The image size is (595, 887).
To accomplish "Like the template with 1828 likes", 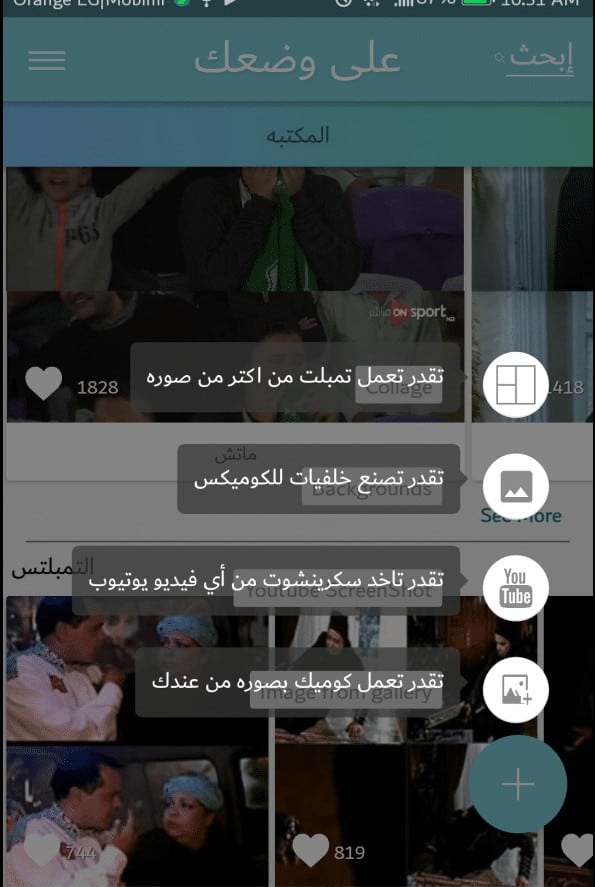I will click(44, 384).
